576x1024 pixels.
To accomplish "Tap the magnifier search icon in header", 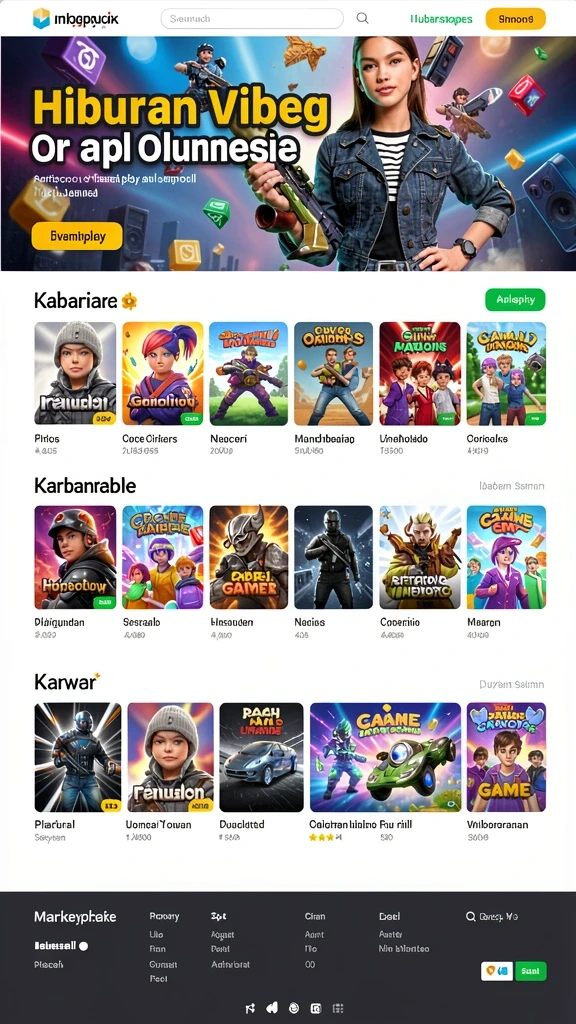I will (x=362, y=18).
